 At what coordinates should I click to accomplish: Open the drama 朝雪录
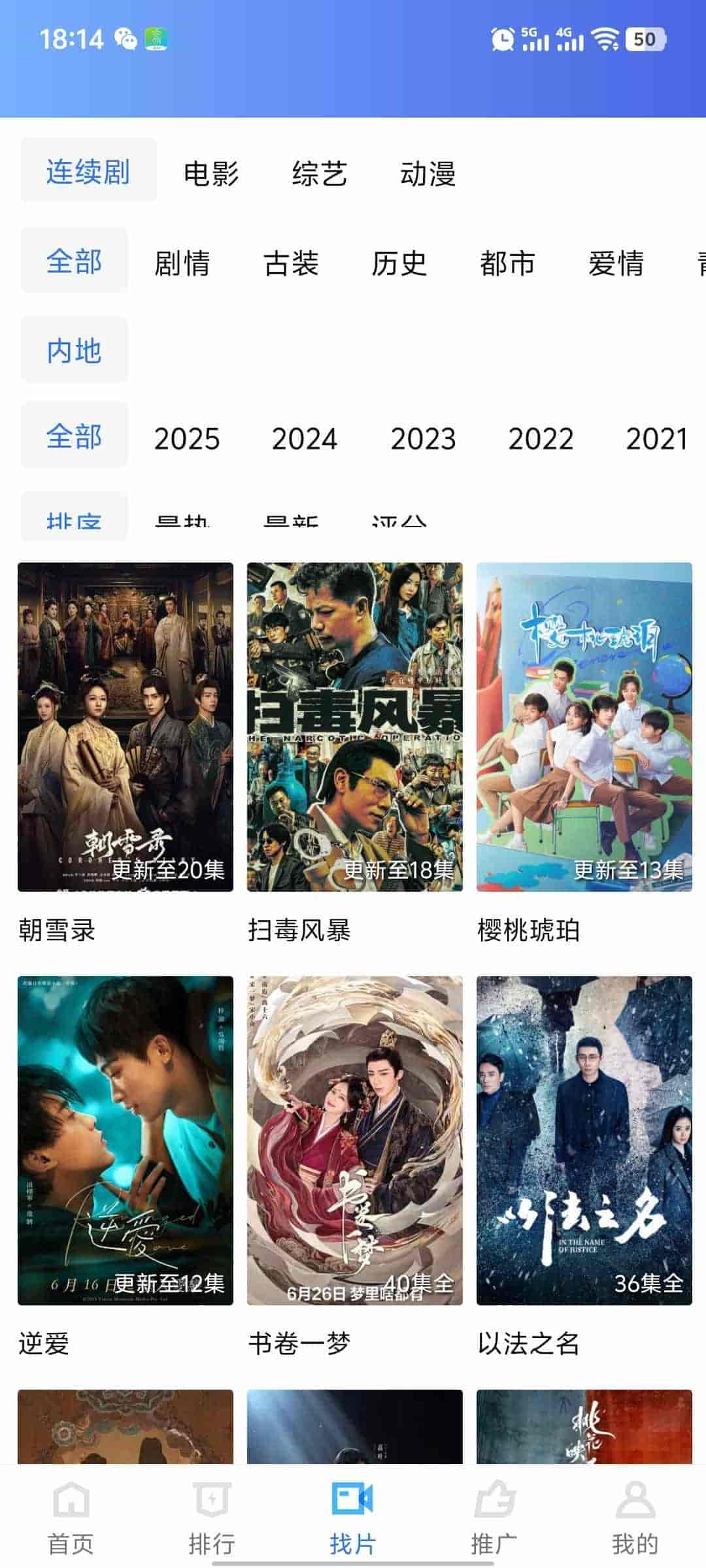[x=126, y=727]
